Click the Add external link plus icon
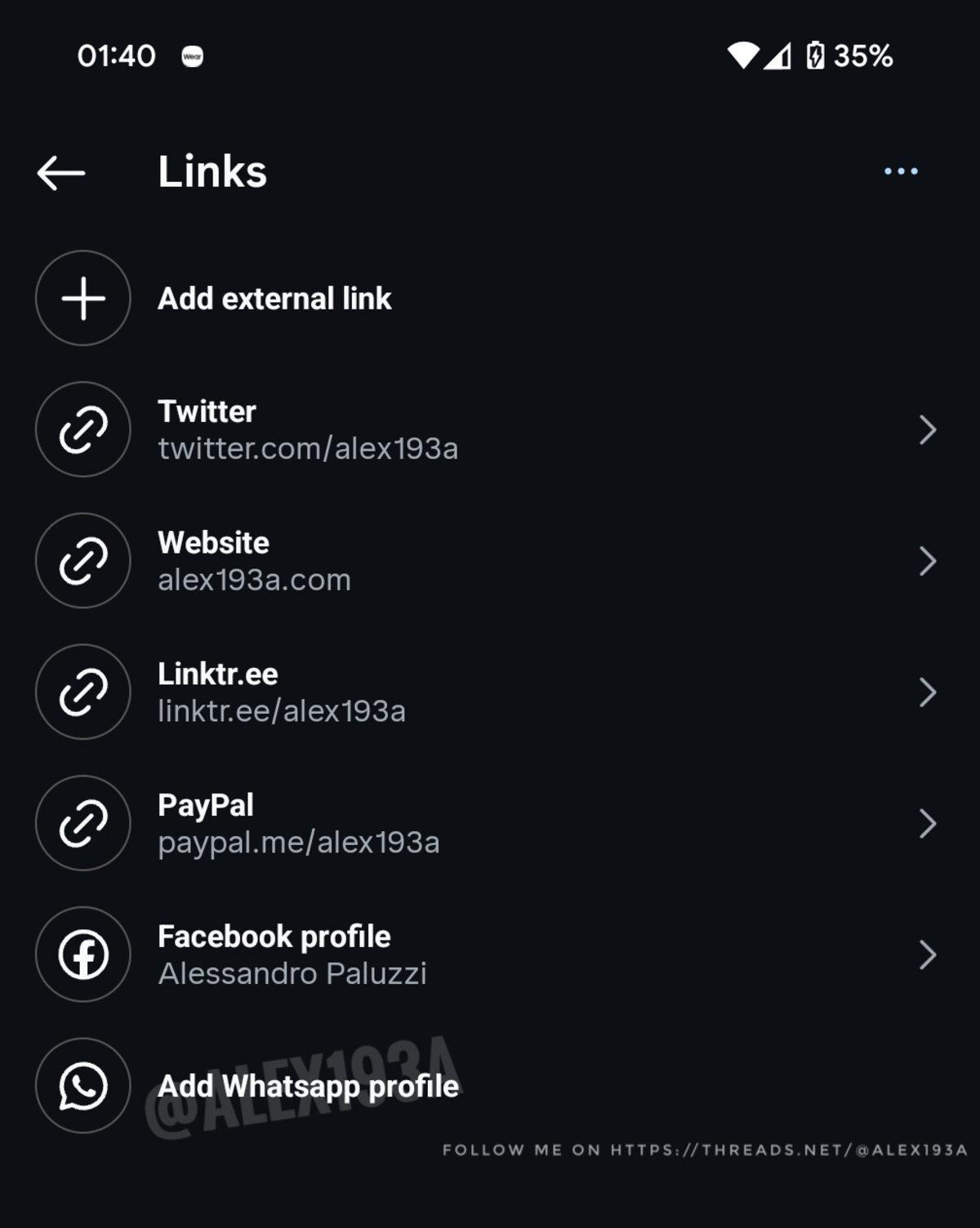980x1228 pixels. (x=82, y=299)
